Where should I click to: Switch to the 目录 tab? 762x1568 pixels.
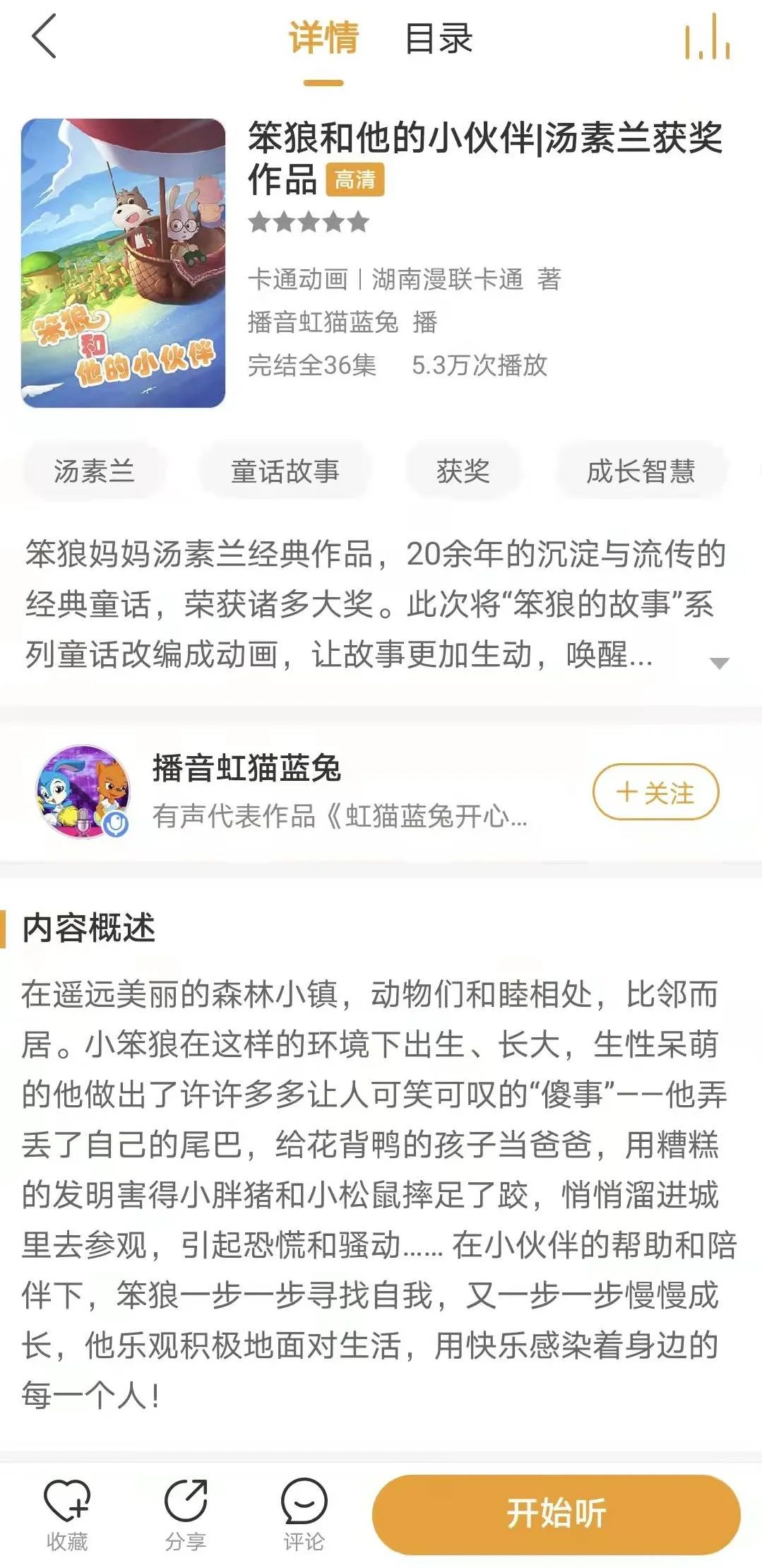tap(438, 39)
